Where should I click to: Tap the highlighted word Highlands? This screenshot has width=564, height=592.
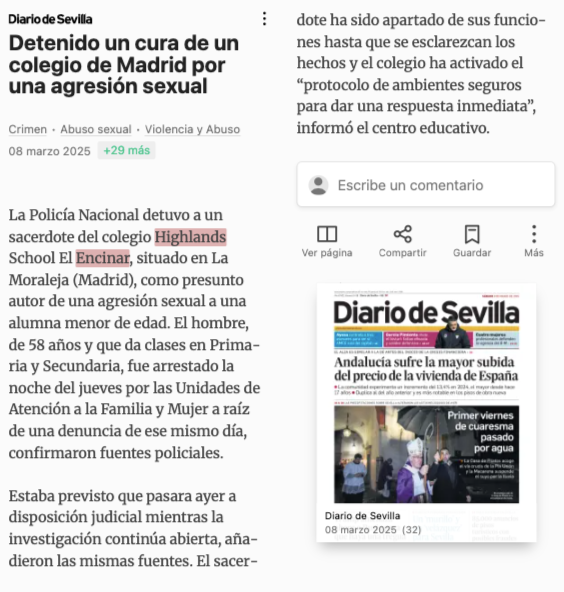click(190, 237)
